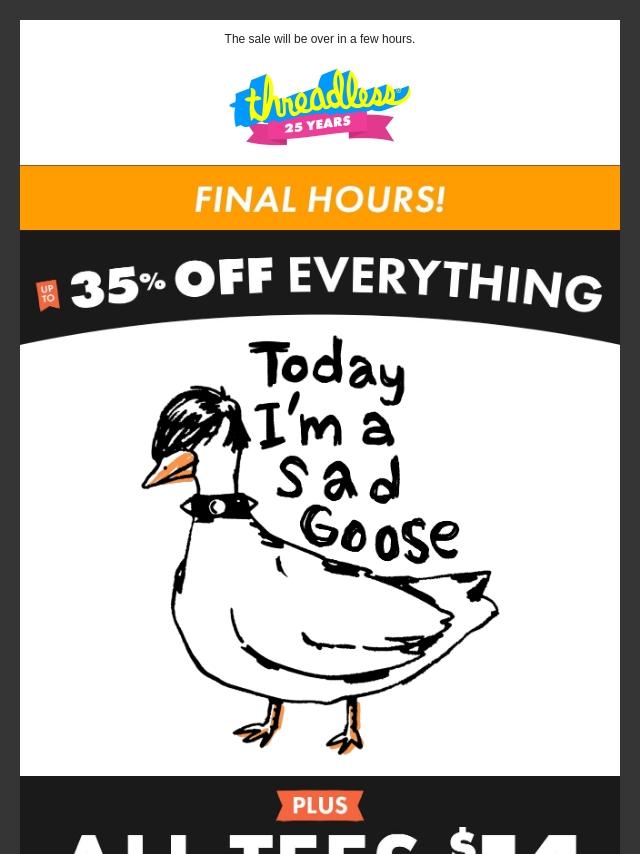
Task: Open the 35% off everything promo
Action: [x=319, y=285]
